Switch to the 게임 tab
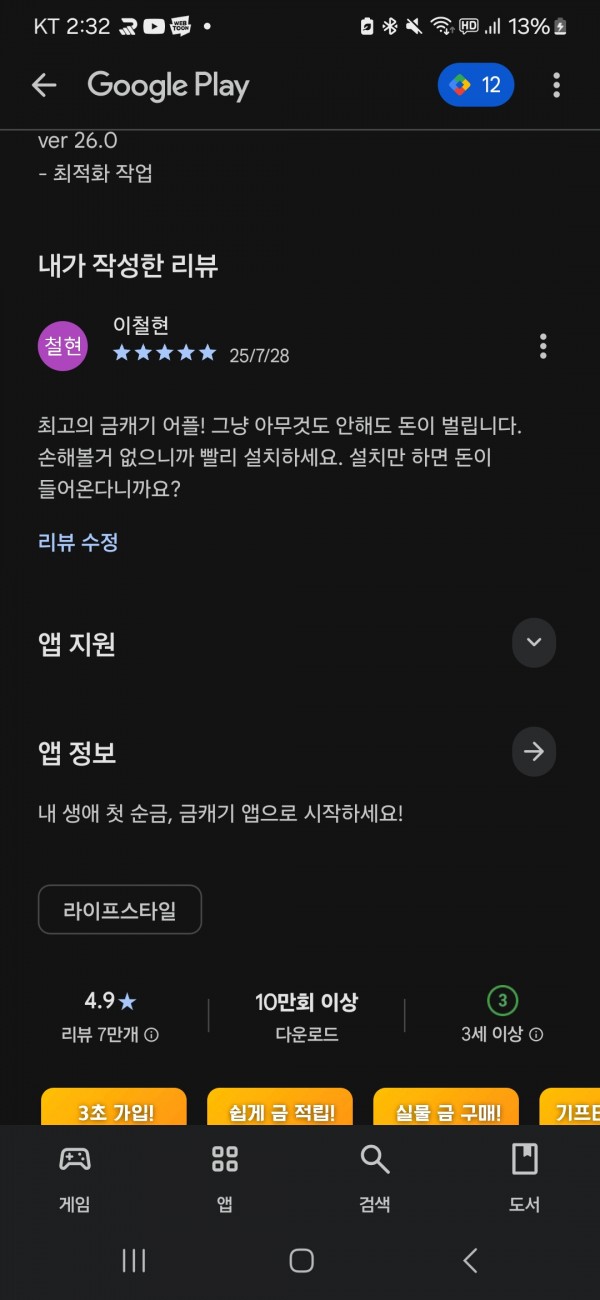Screen dimensions: 600x1300 [x=75, y=1178]
